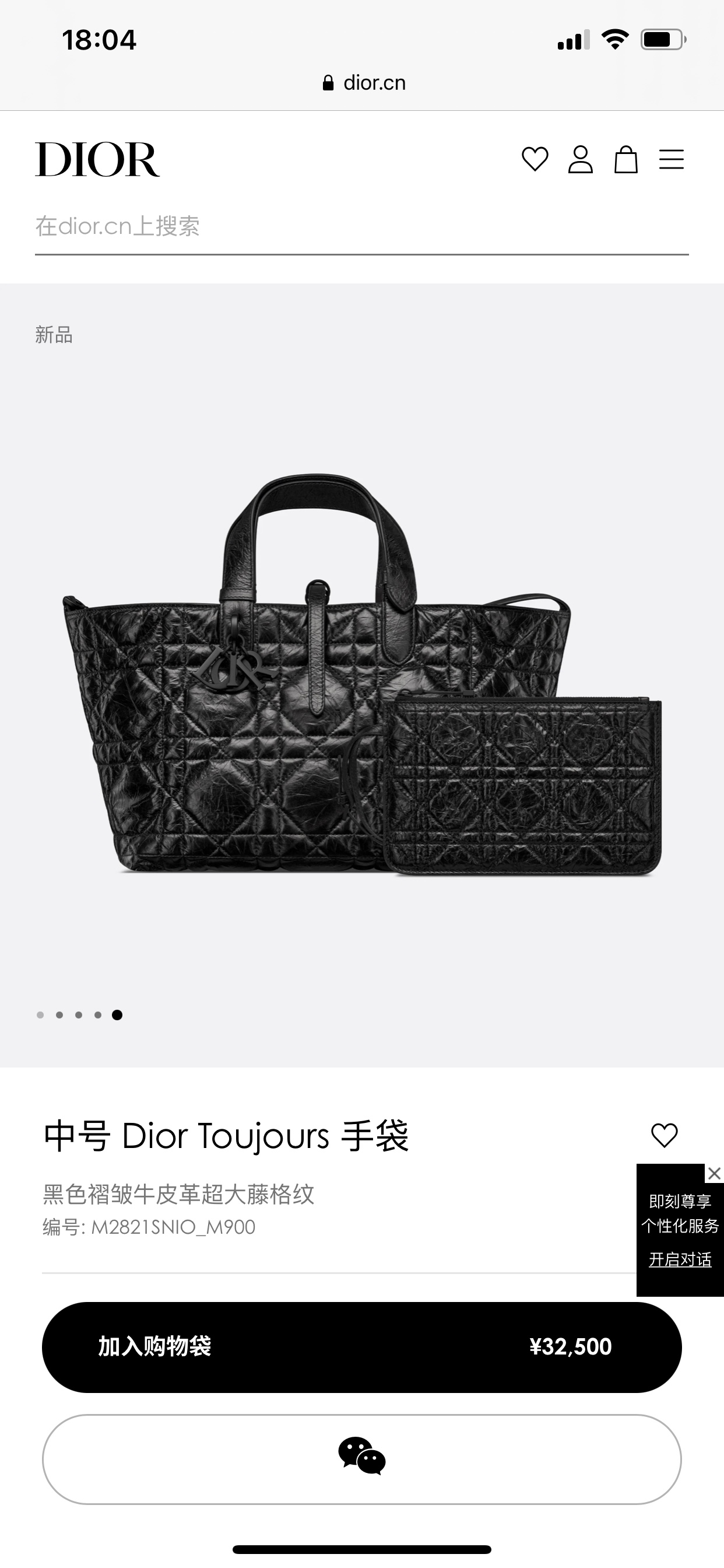
Task: Open the hamburger menu
Action: tap(671, 159)
